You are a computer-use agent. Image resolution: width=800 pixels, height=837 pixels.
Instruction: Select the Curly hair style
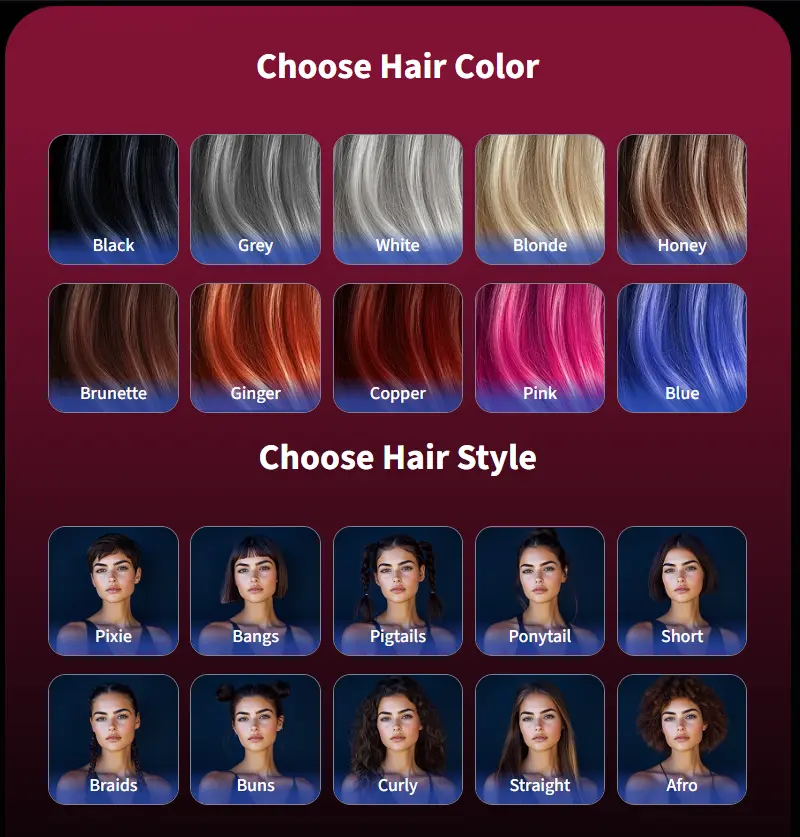coord(397,739)
